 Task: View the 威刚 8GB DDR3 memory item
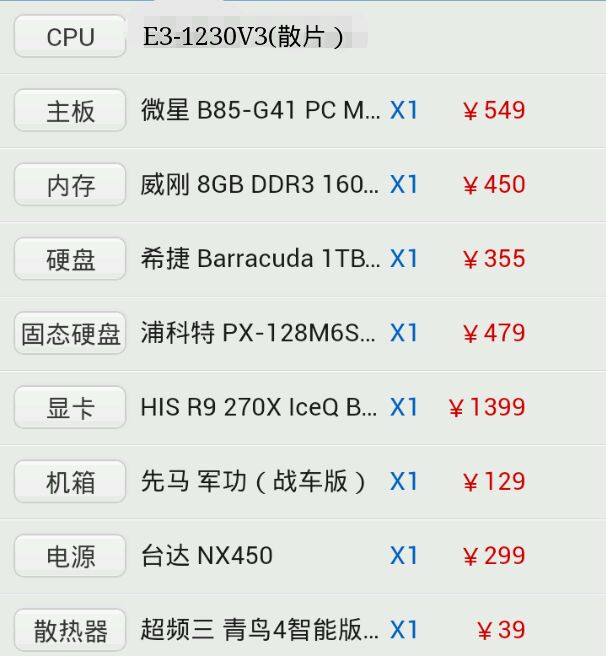point(259,184)
